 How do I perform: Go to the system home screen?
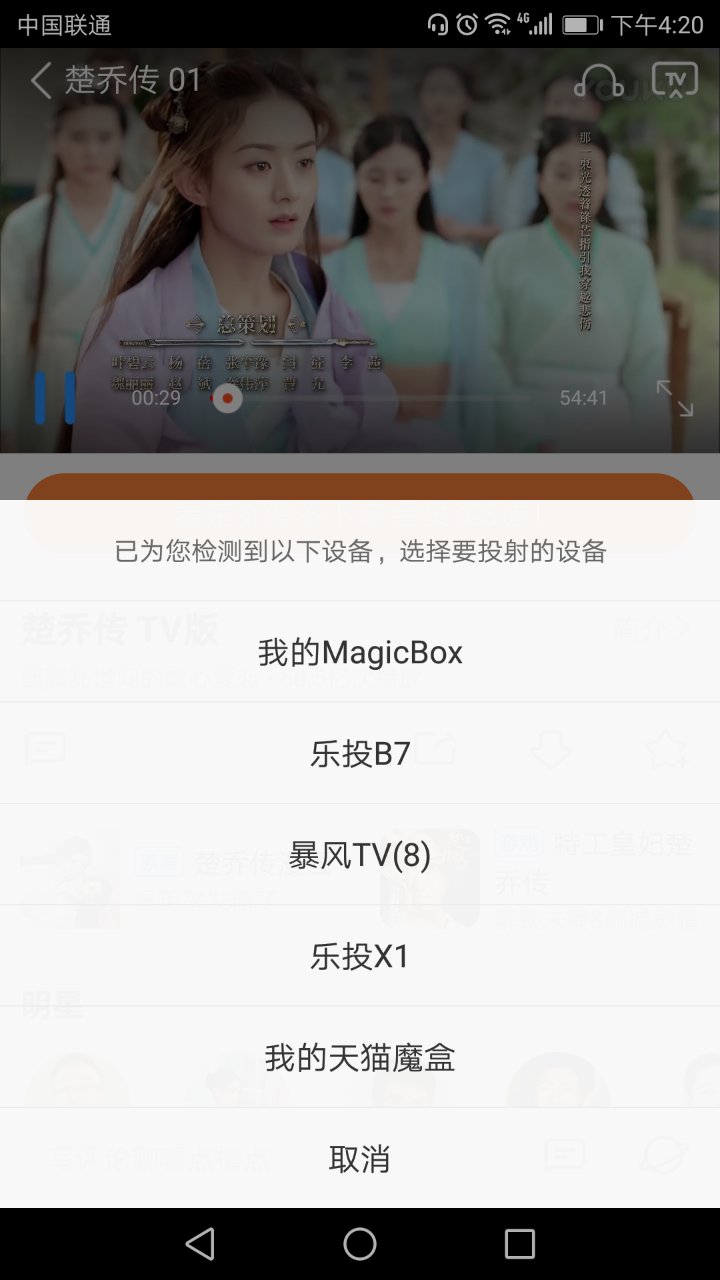click(x=360, y=1244)
